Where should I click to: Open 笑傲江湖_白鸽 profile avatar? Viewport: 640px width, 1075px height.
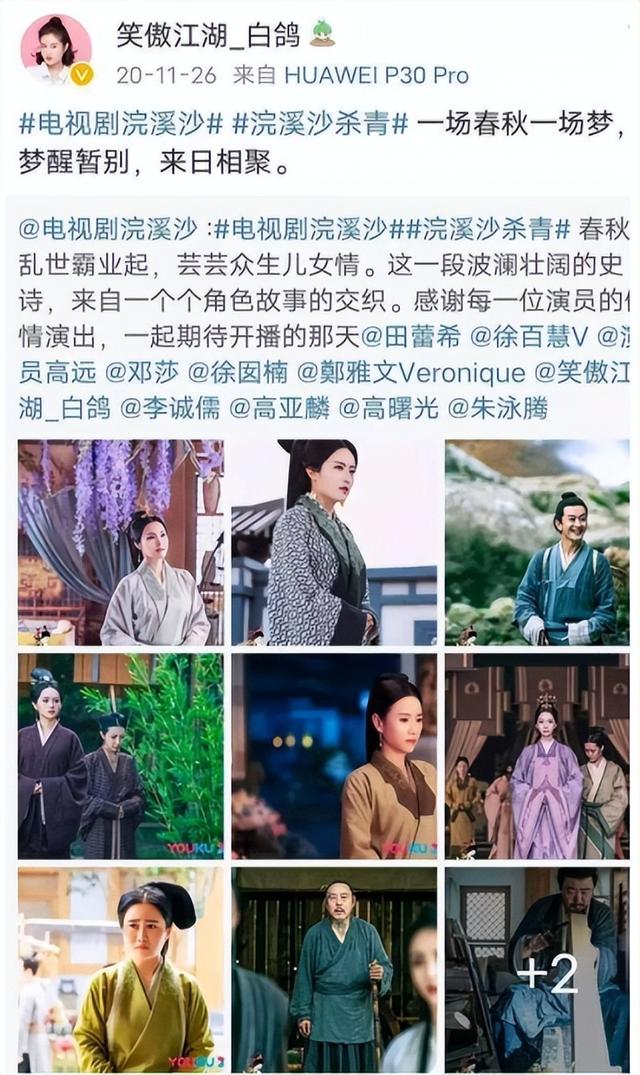coord(55,49)
